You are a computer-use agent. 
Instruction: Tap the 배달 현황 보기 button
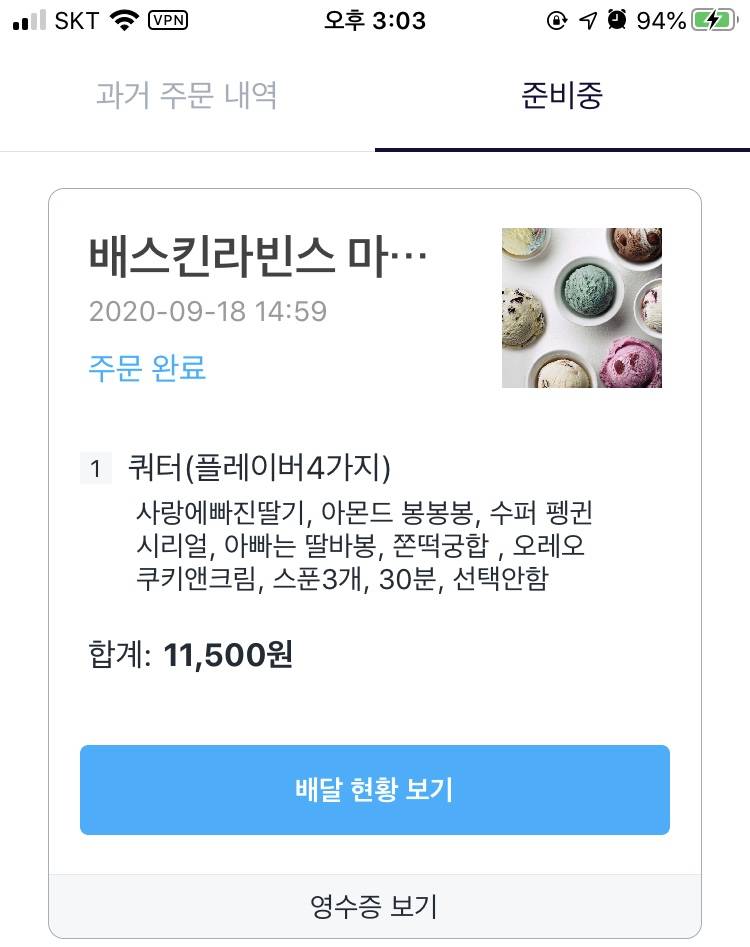(x=375, y=789)
